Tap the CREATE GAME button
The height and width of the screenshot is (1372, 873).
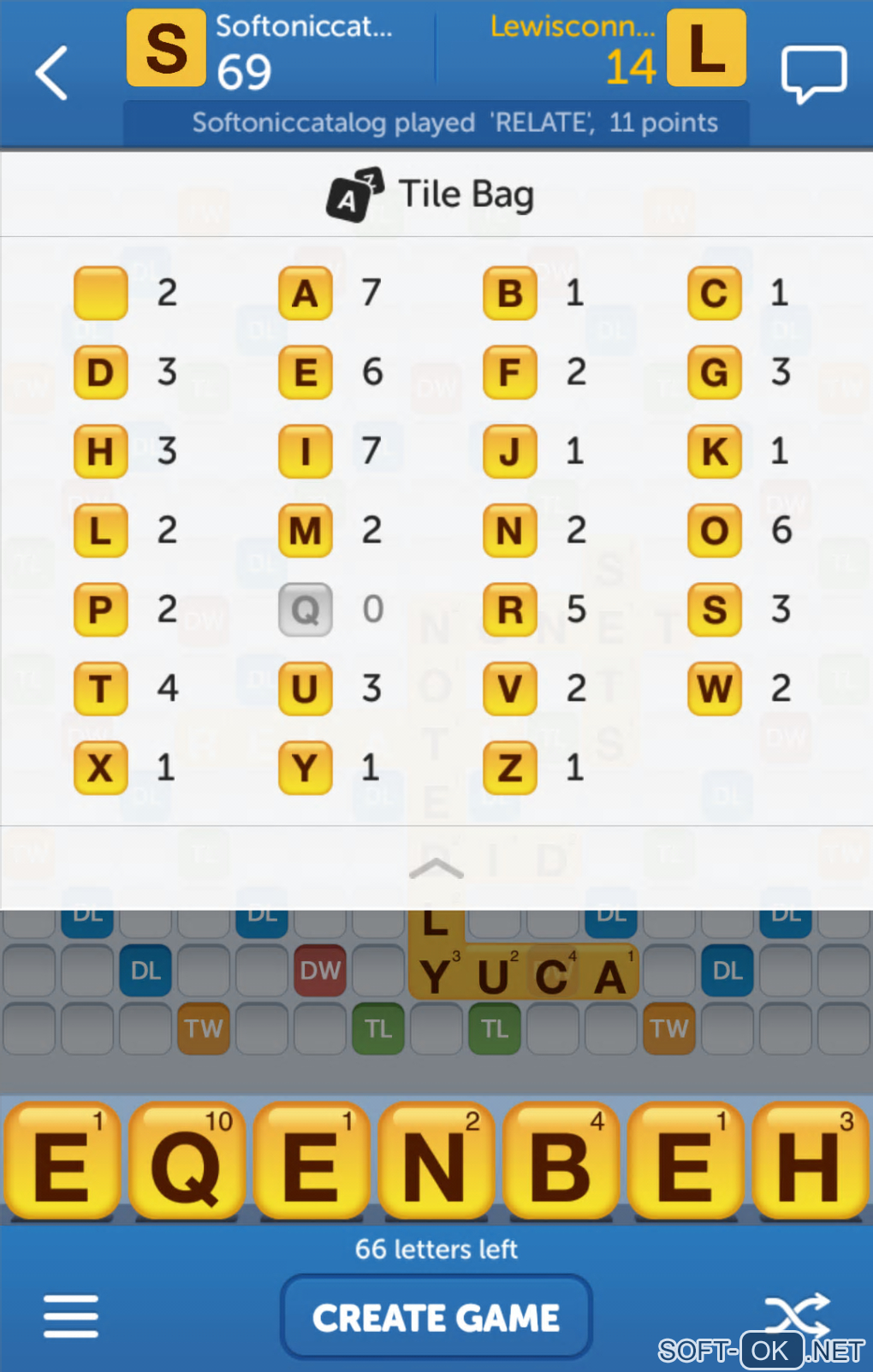pyautogui.click(x=436, y=1317)
